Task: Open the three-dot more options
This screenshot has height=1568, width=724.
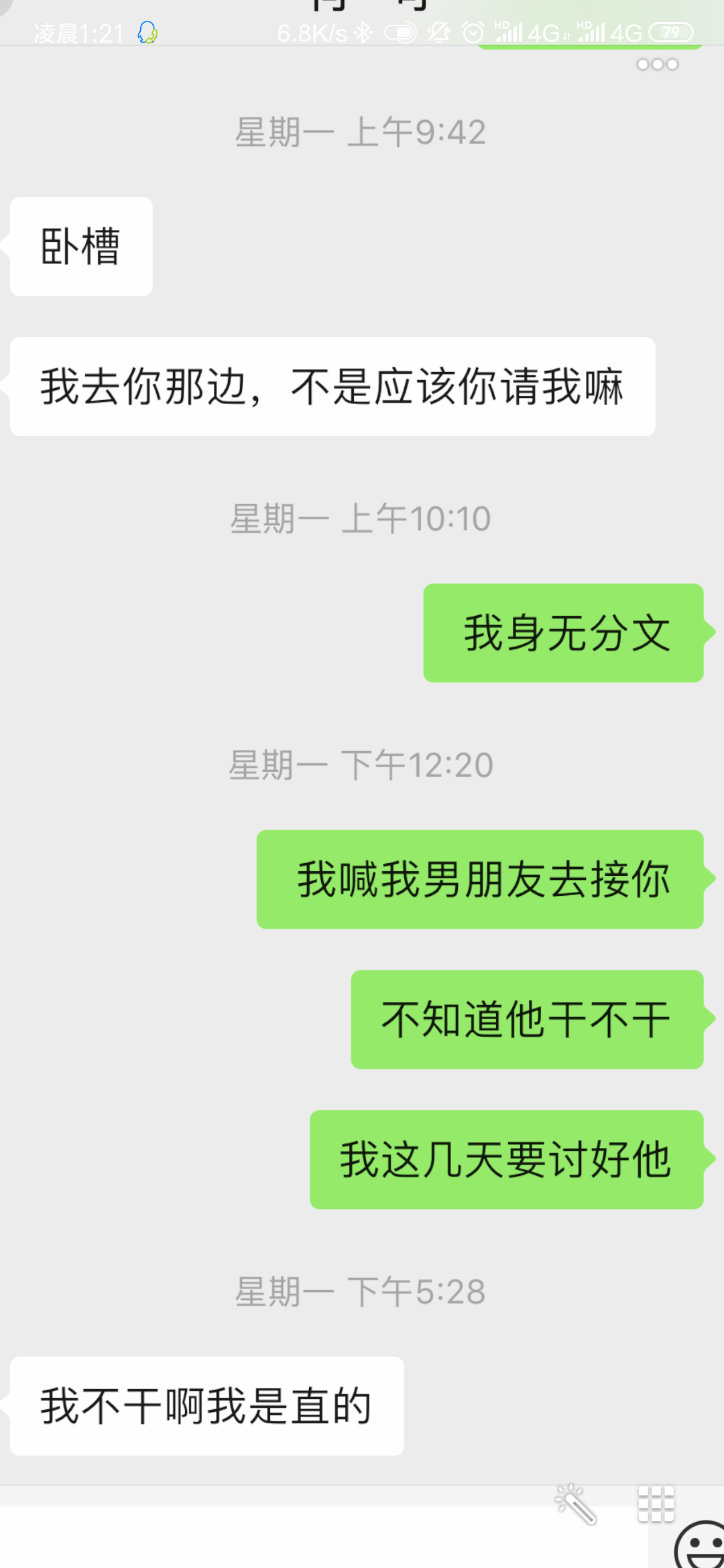Action: pyautogui.click(x=658, y=64)
